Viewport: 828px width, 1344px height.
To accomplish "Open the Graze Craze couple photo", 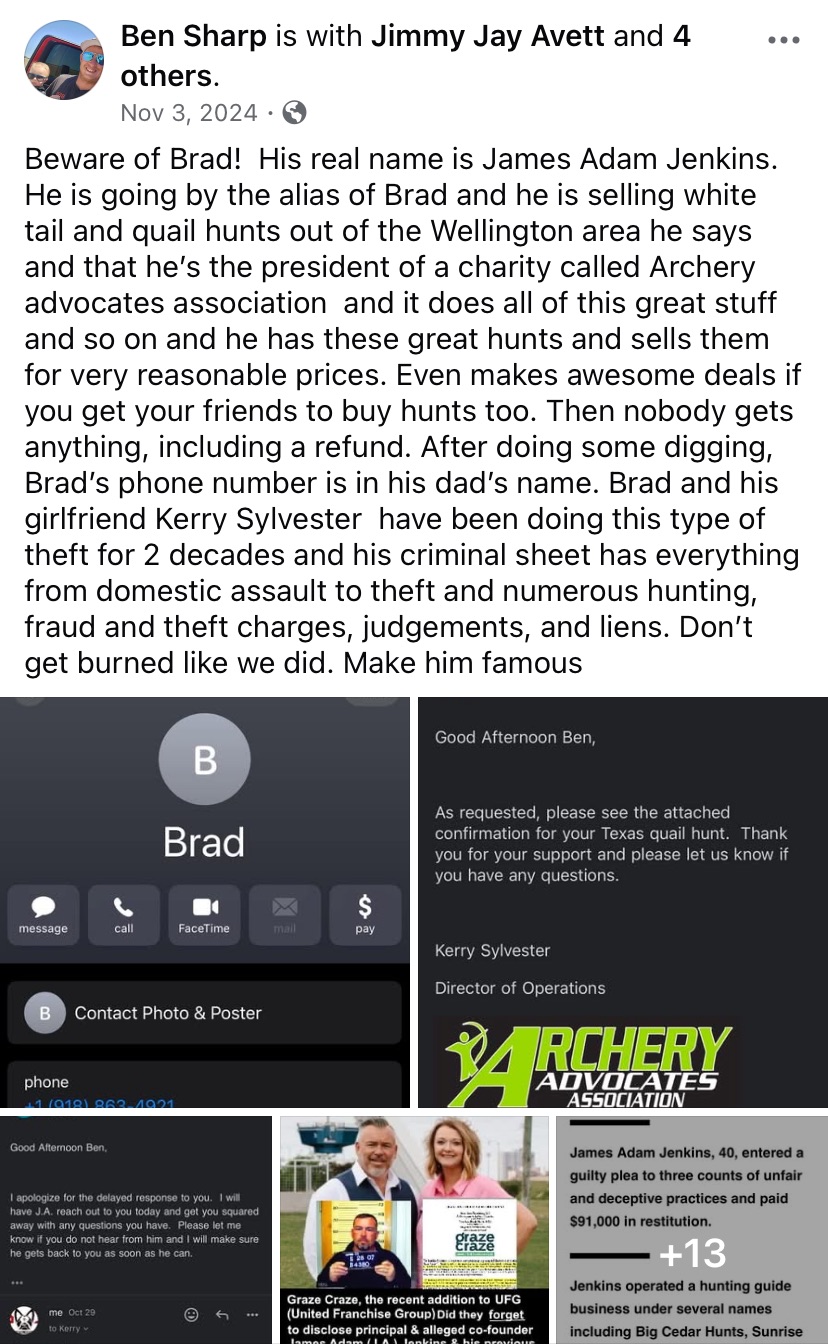I will pyautogui.click(x=414, y=1228).
